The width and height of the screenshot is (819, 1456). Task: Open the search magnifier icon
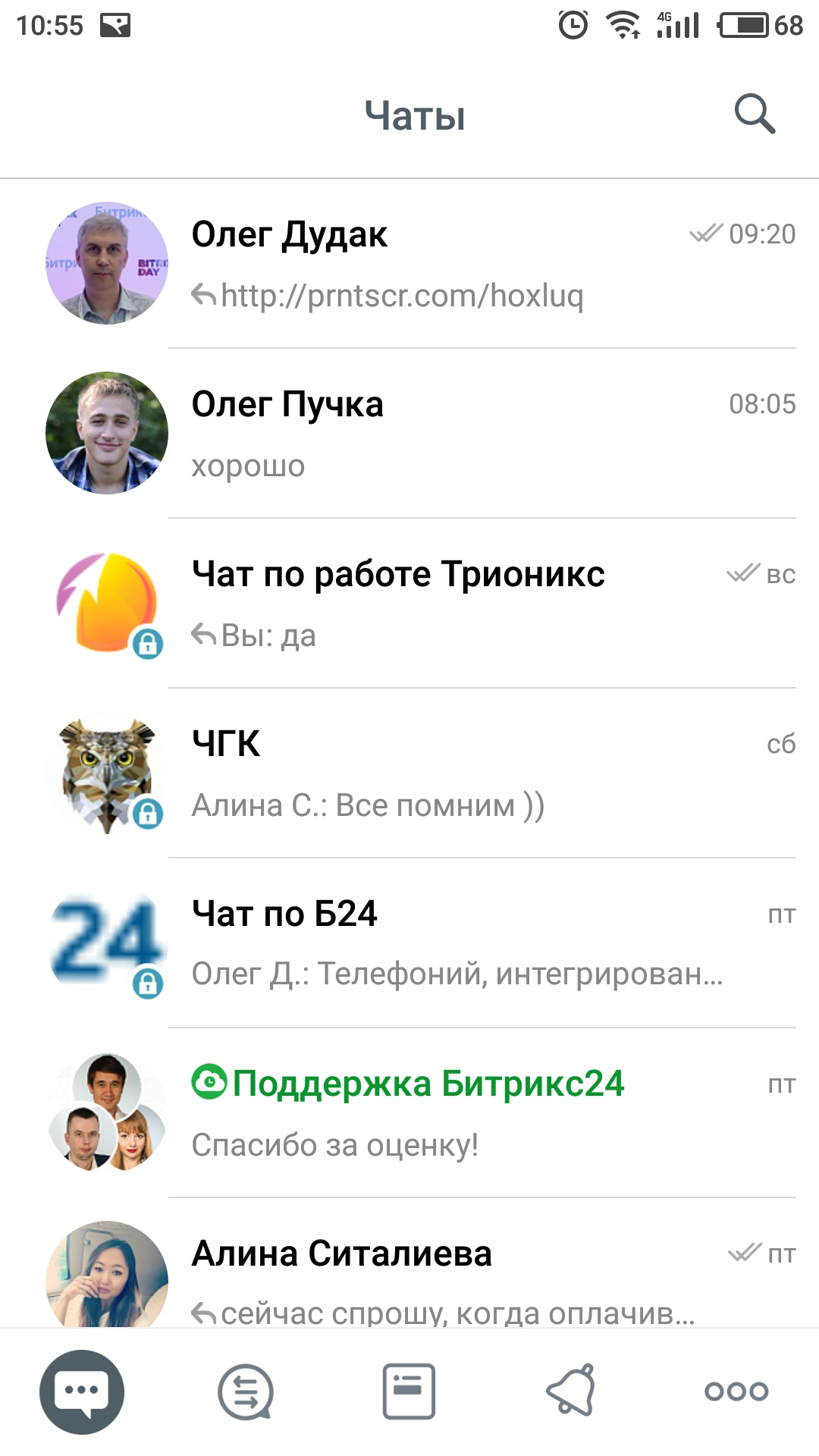pos(755,115)
